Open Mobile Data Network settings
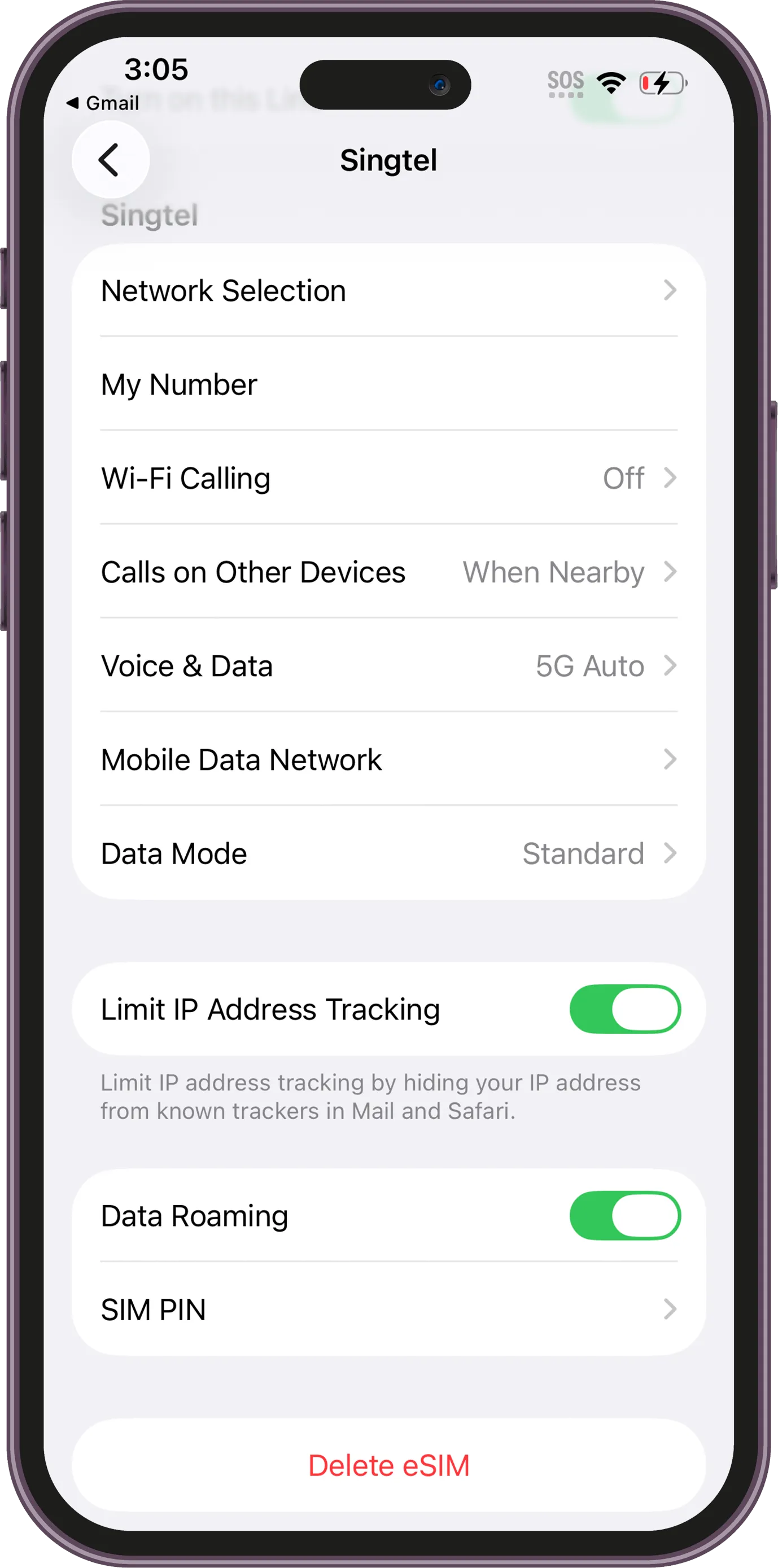 click(388, 760)
